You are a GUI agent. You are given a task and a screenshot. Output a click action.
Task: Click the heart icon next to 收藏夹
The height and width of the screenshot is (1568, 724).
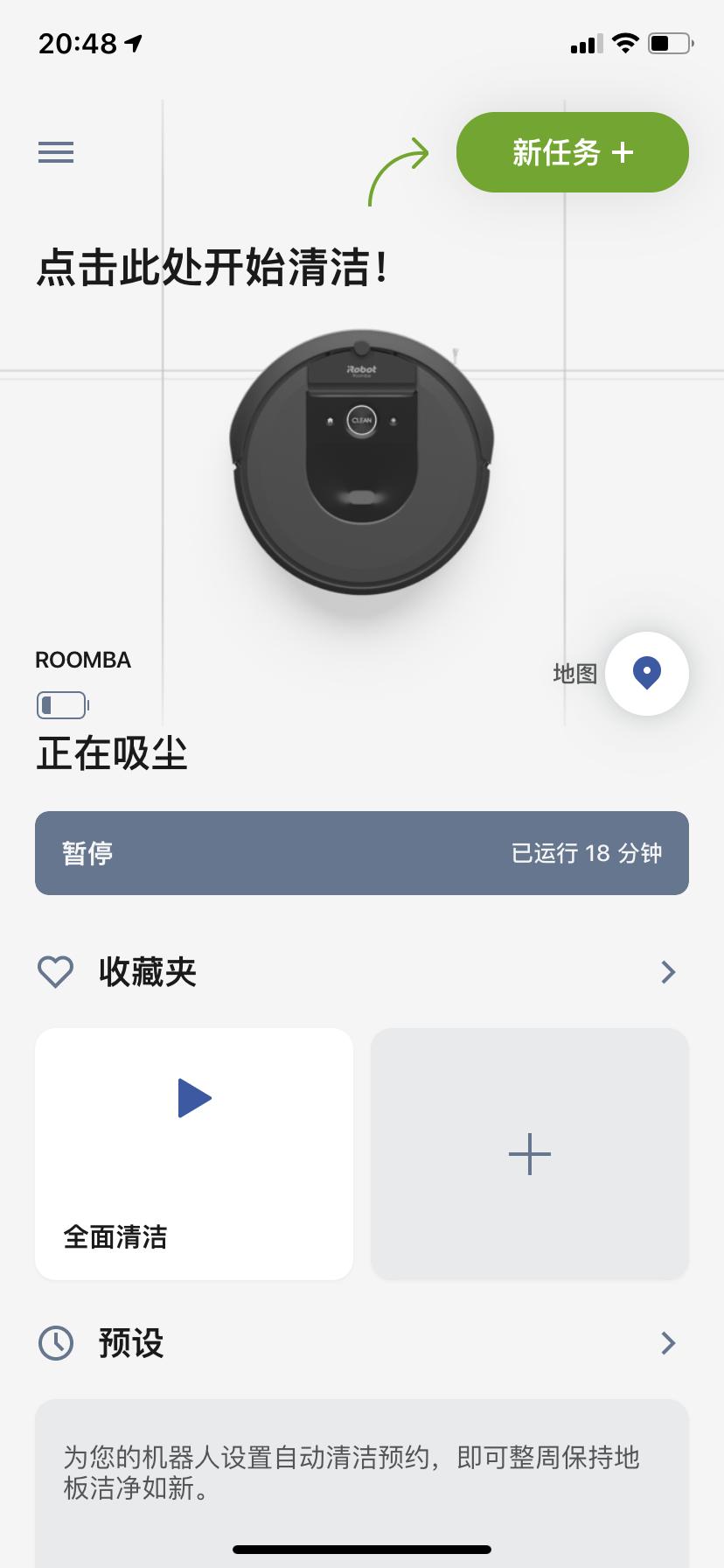[x=54, y=971]
